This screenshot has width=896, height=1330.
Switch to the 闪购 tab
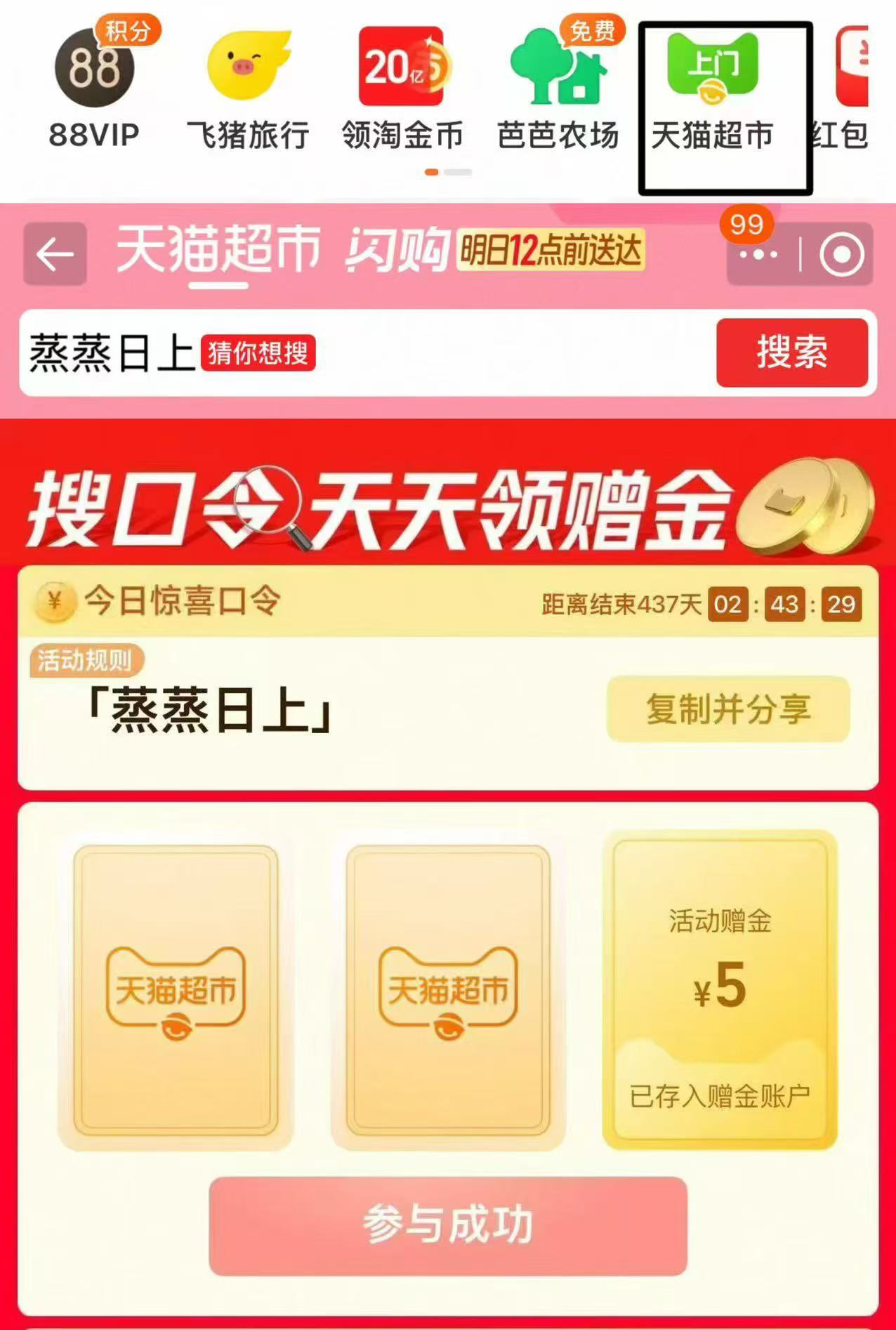coord(397,250)
